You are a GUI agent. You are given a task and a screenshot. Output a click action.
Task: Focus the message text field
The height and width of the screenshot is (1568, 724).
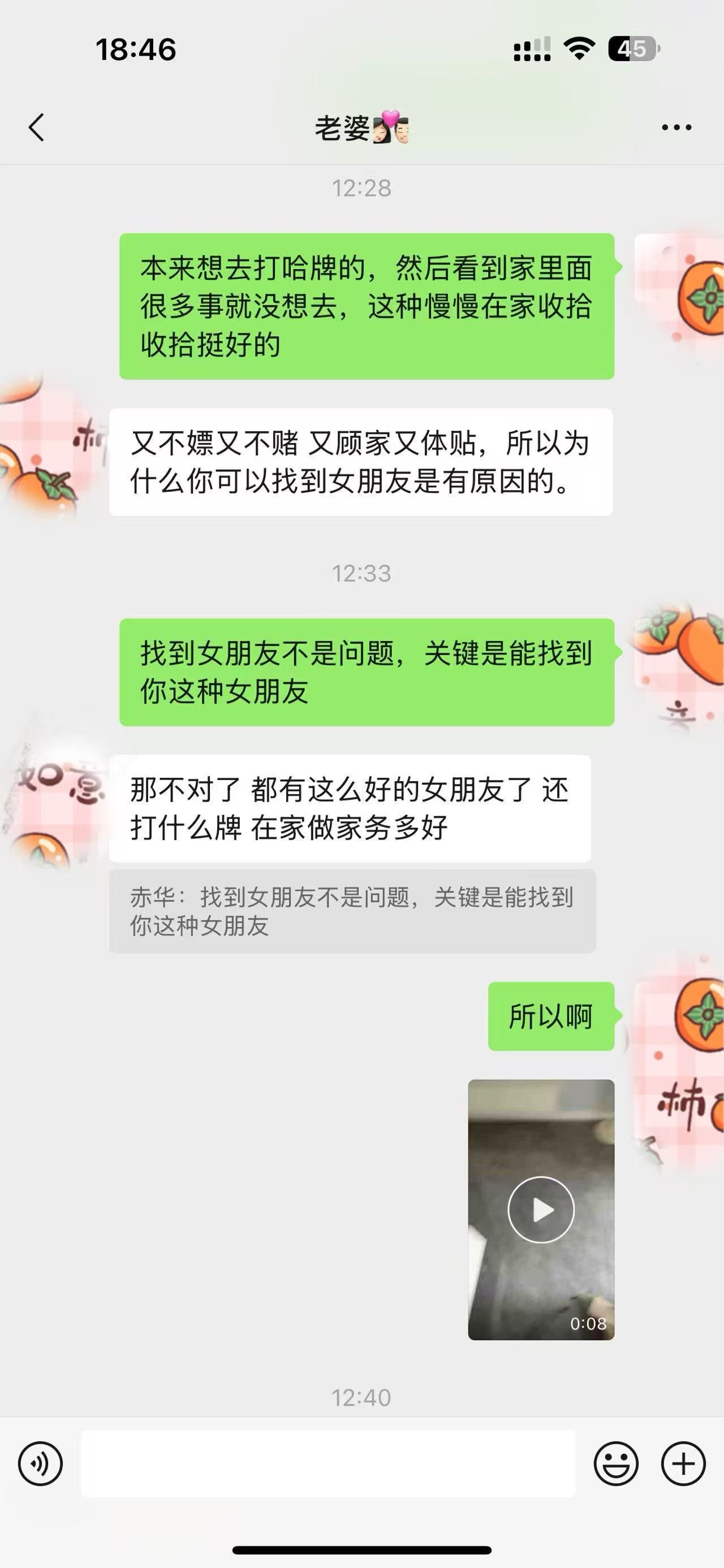click(x=328, y=1463)
